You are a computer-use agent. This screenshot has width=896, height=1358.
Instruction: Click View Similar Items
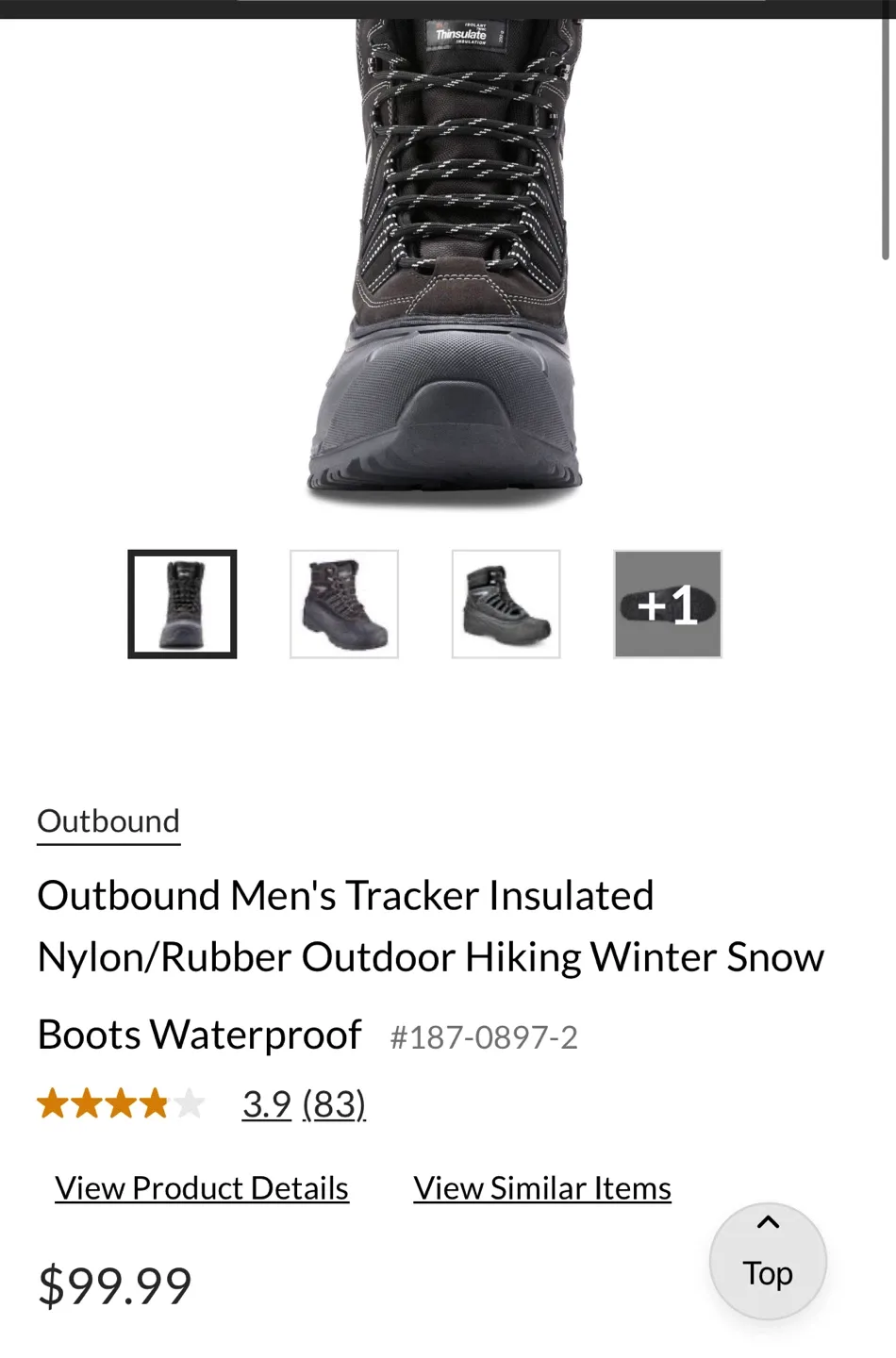tap(541, 1187)
